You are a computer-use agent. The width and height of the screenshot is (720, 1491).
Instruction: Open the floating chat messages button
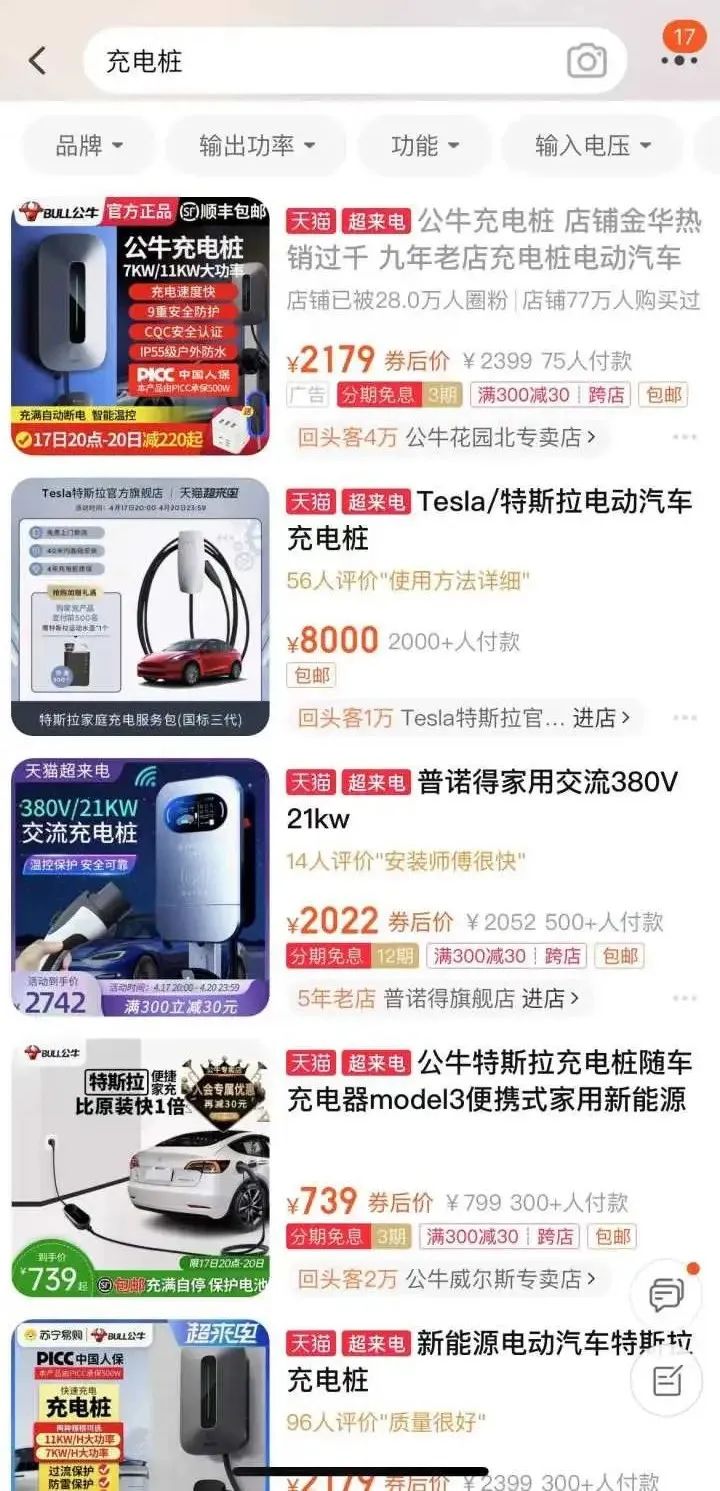coord(665,1295)
